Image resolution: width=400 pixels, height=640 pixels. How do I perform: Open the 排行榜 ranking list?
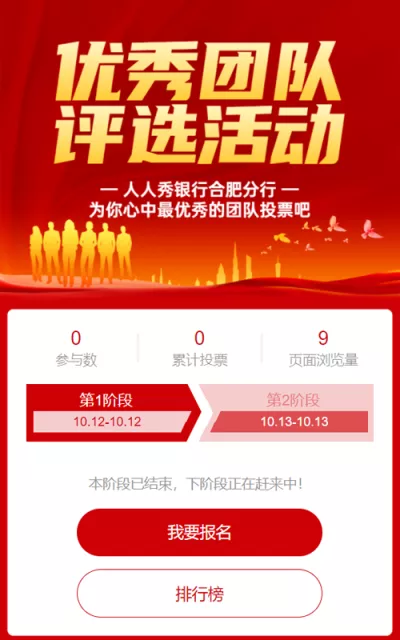(x=200, y=593)
